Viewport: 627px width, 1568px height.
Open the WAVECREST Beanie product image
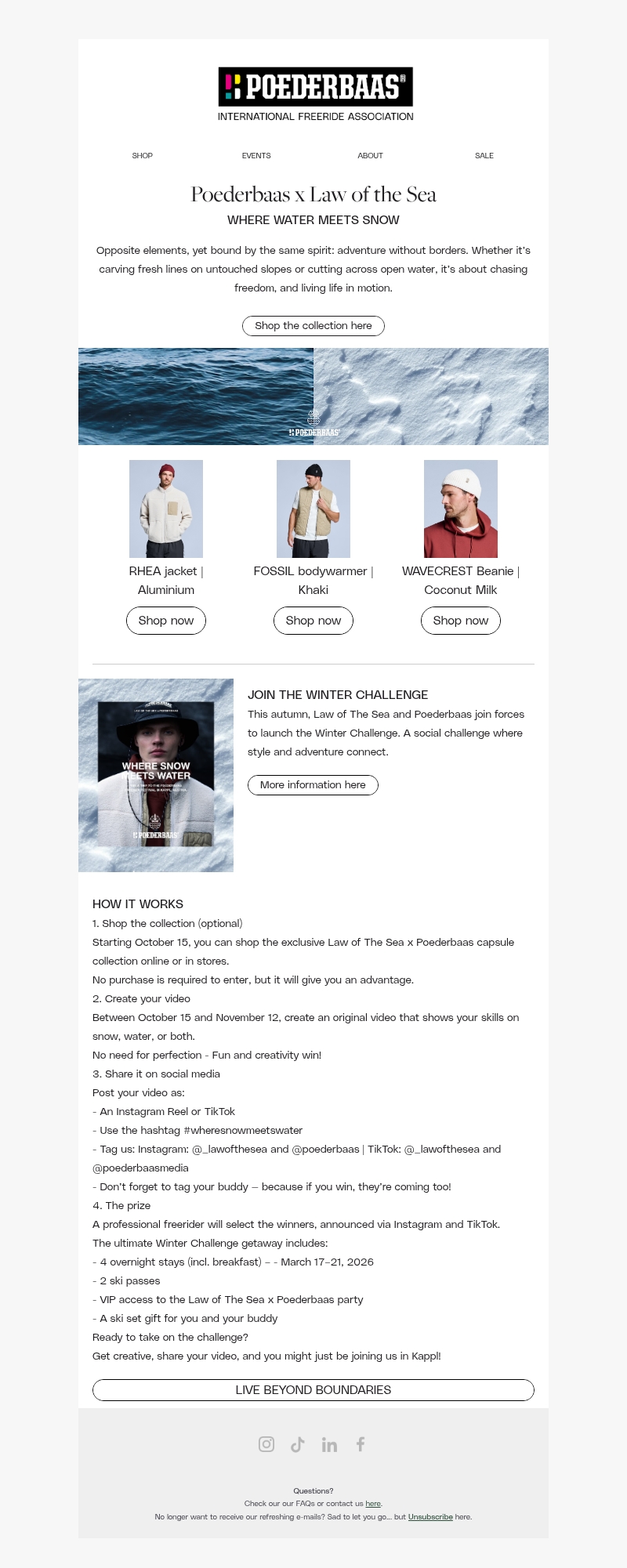click(461, 509)
